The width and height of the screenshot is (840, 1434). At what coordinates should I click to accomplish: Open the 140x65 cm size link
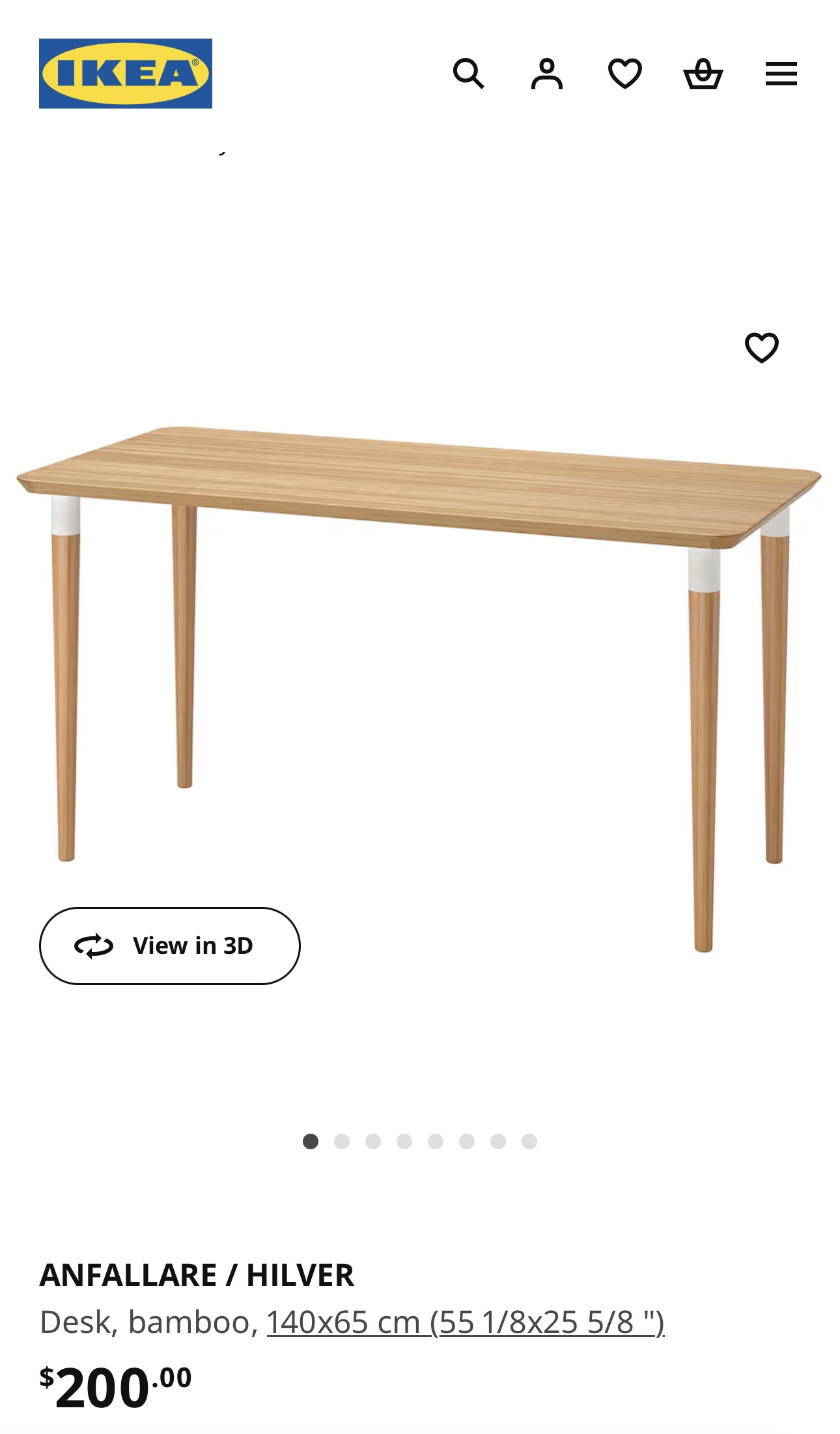tap(465, 1322)
